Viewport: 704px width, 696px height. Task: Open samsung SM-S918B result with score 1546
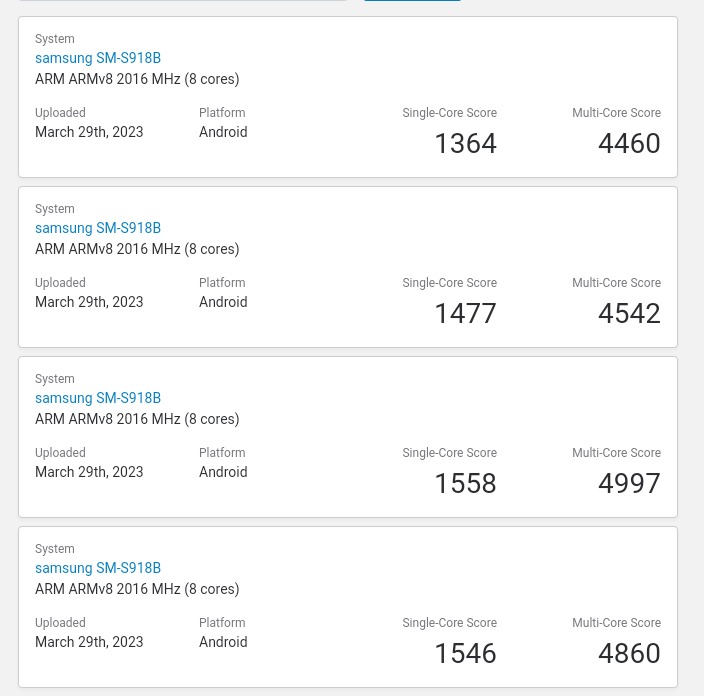point(98,568)
